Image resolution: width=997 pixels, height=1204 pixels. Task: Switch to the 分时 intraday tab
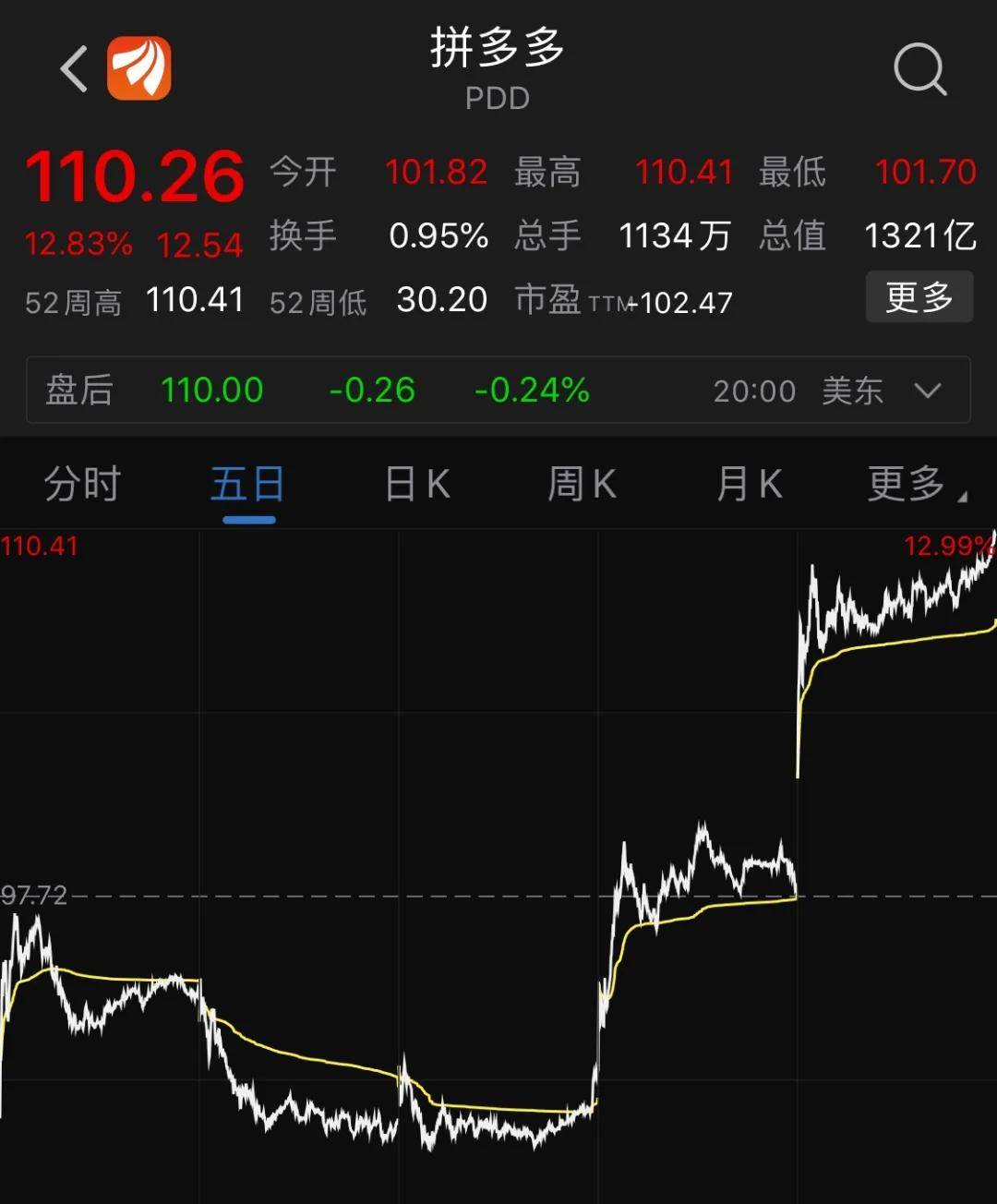click(81, 484)
